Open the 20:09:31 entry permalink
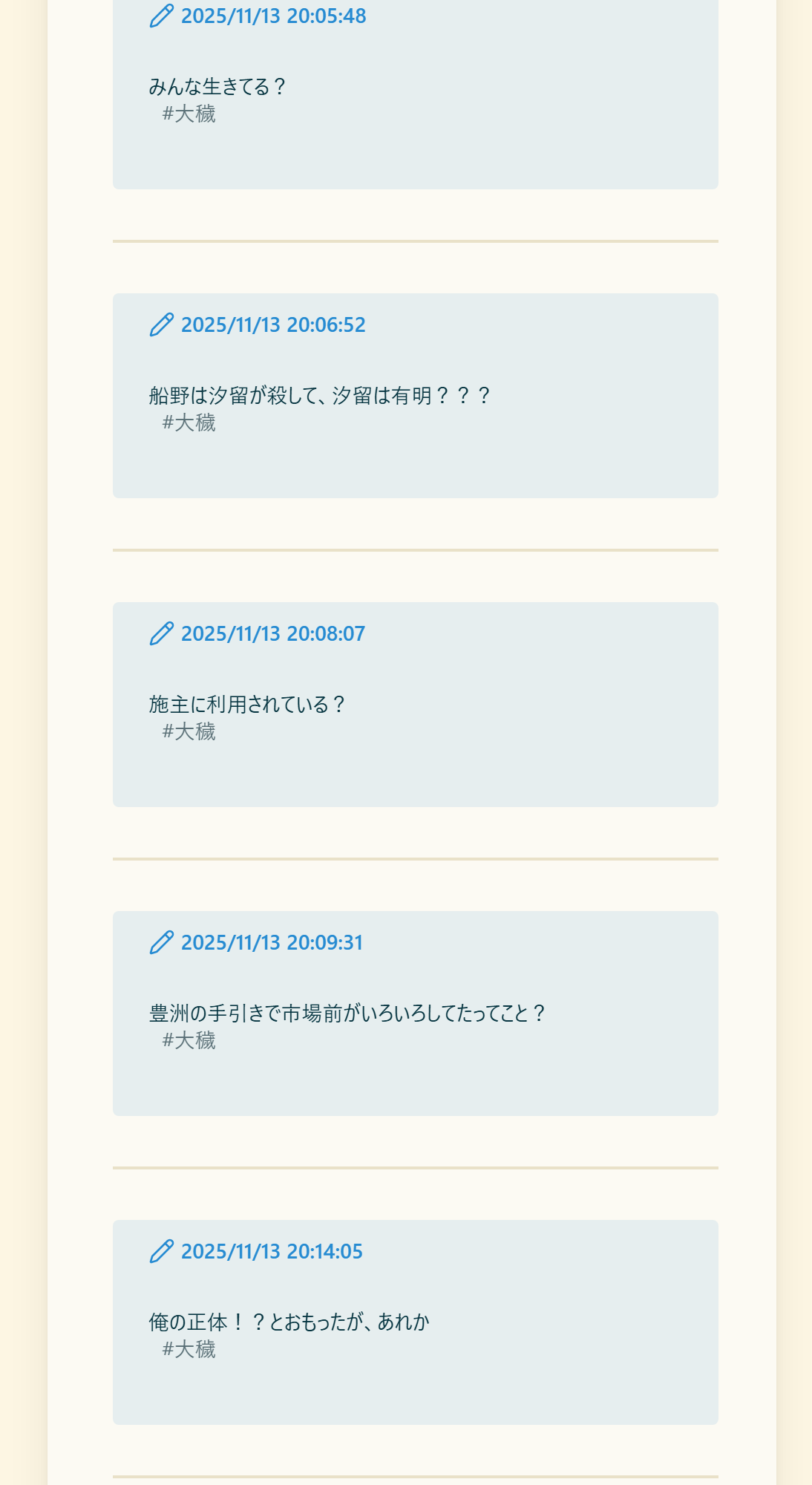The height and width of the screenshot is (1485, 812). [272, 943]
